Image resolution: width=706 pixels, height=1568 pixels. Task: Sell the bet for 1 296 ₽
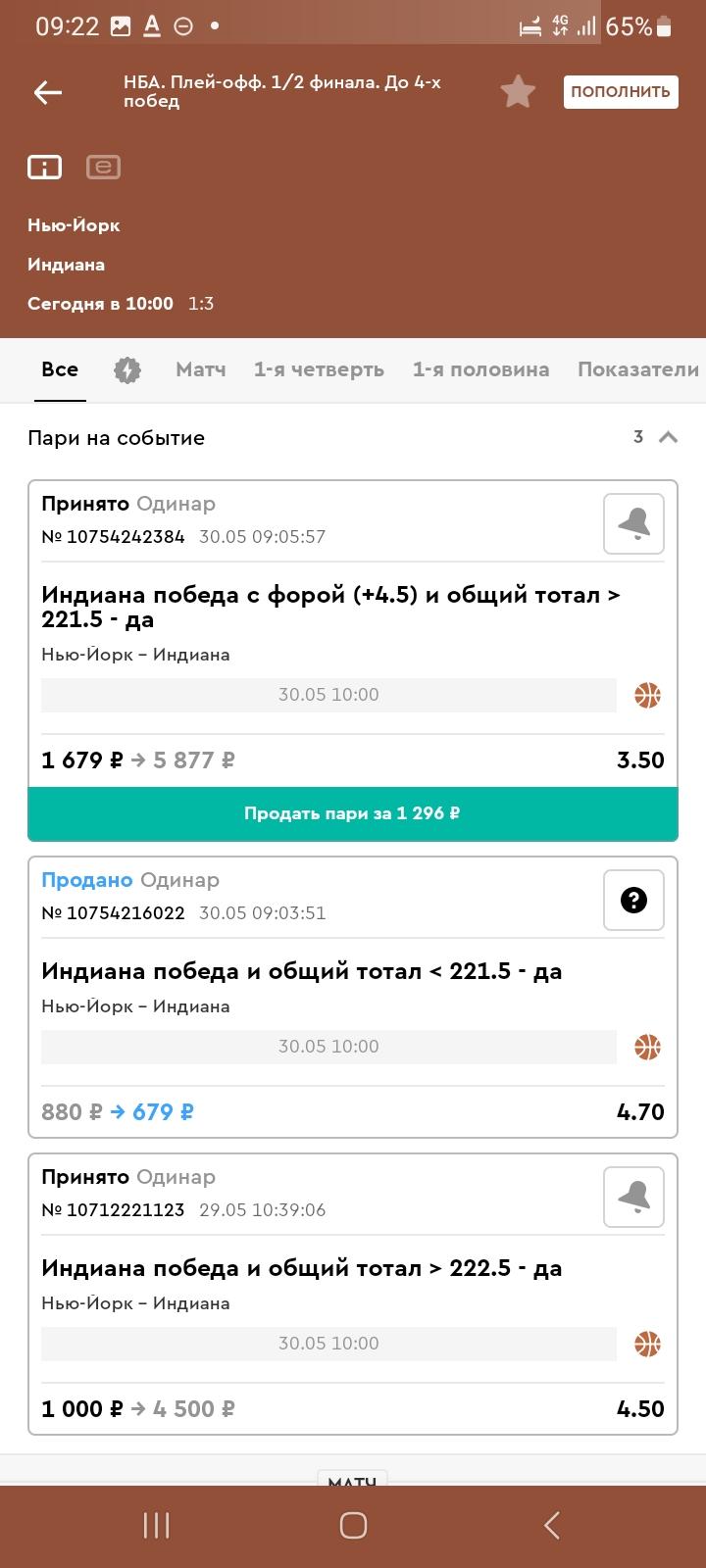[353, 813]
